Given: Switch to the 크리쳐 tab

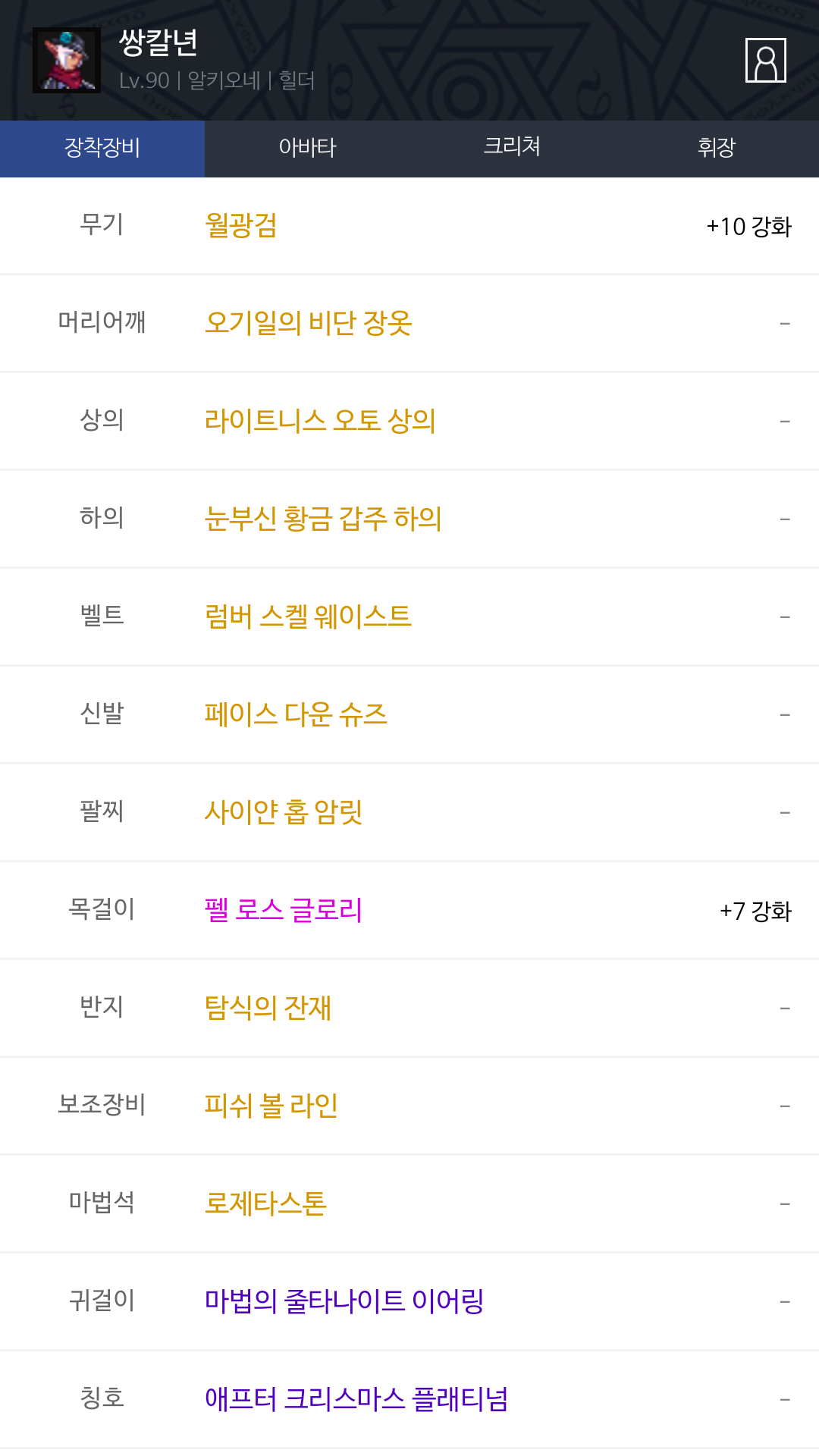Looking at the screenshot, I should point(512,148).
